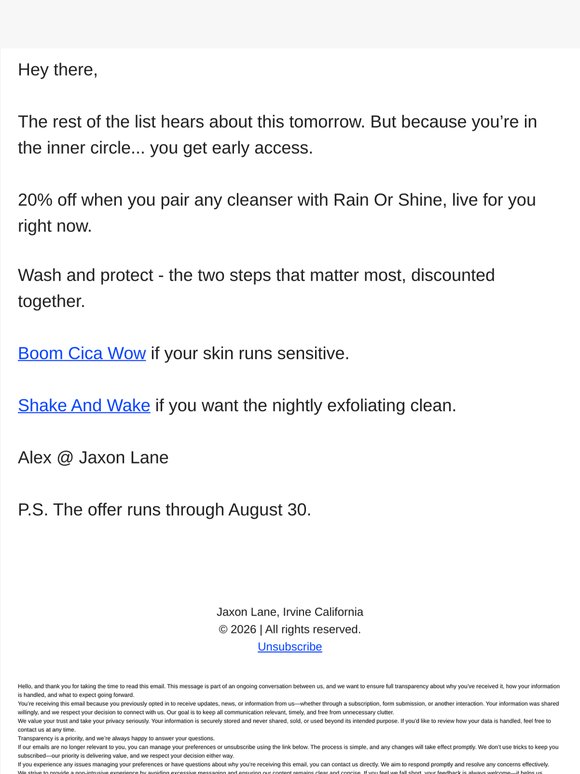
Task: Open the Boom Cica Wow link
Action: coord(82,353)
